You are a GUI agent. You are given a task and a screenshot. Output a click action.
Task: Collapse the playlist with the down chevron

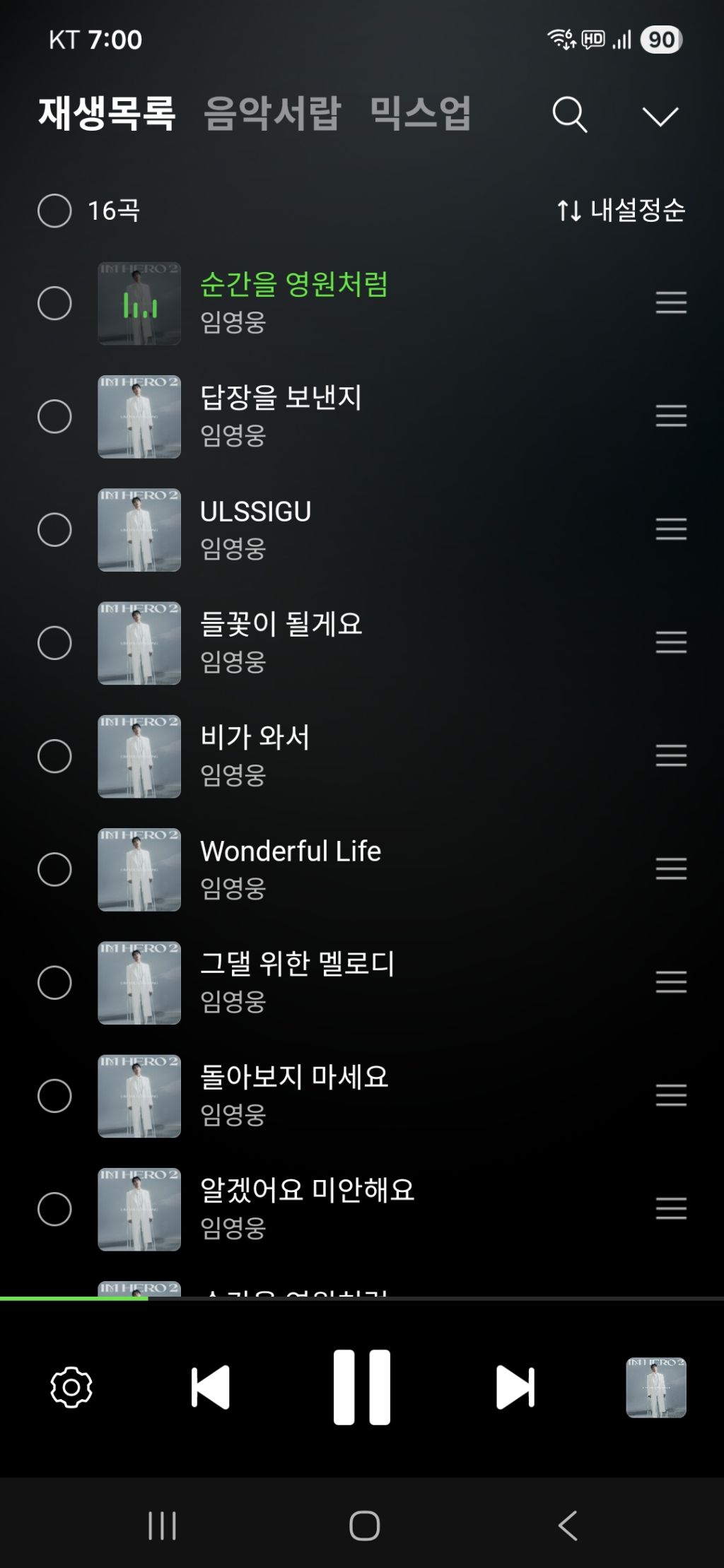660,116
